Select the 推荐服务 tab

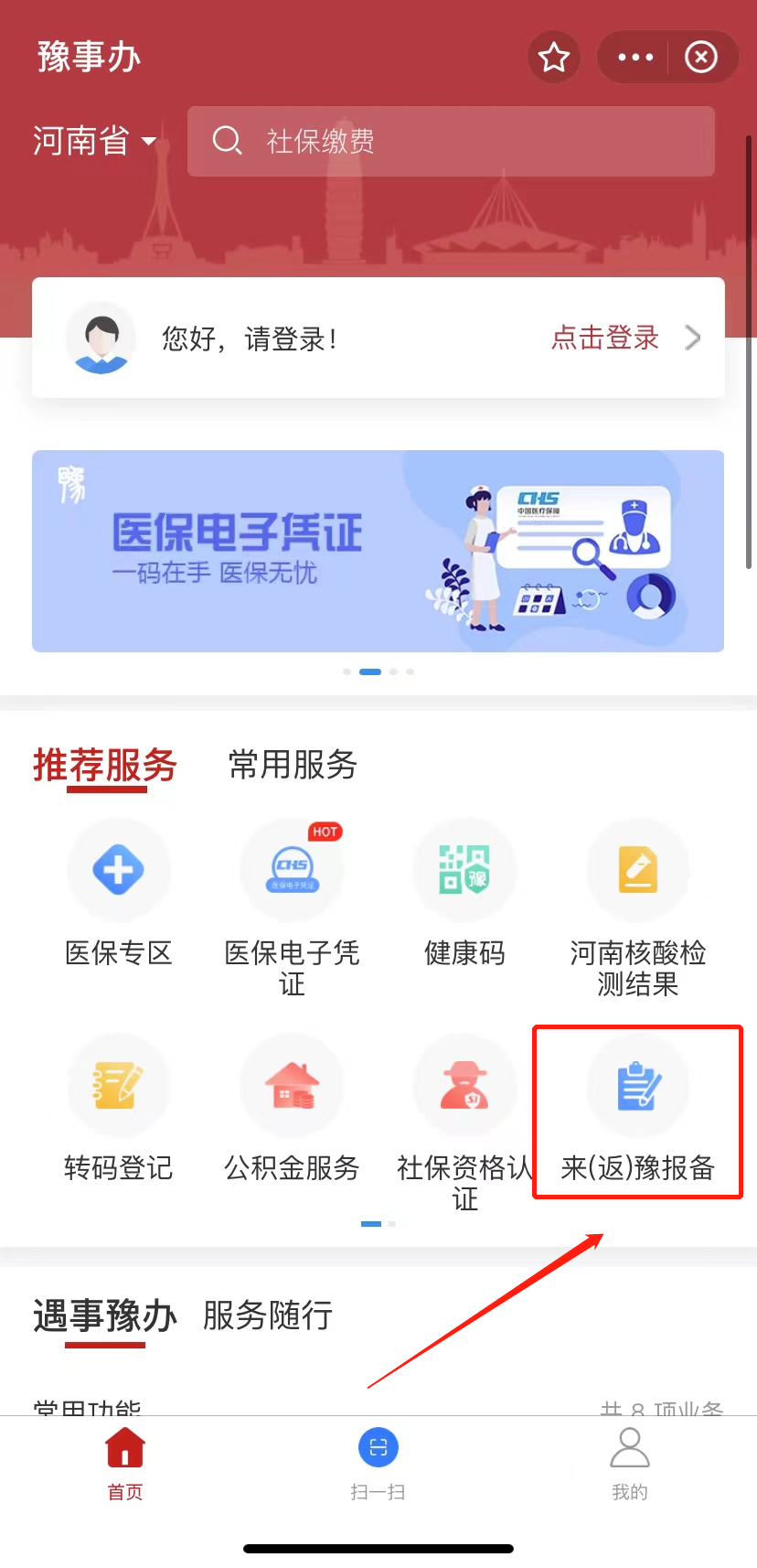point(105,765)
